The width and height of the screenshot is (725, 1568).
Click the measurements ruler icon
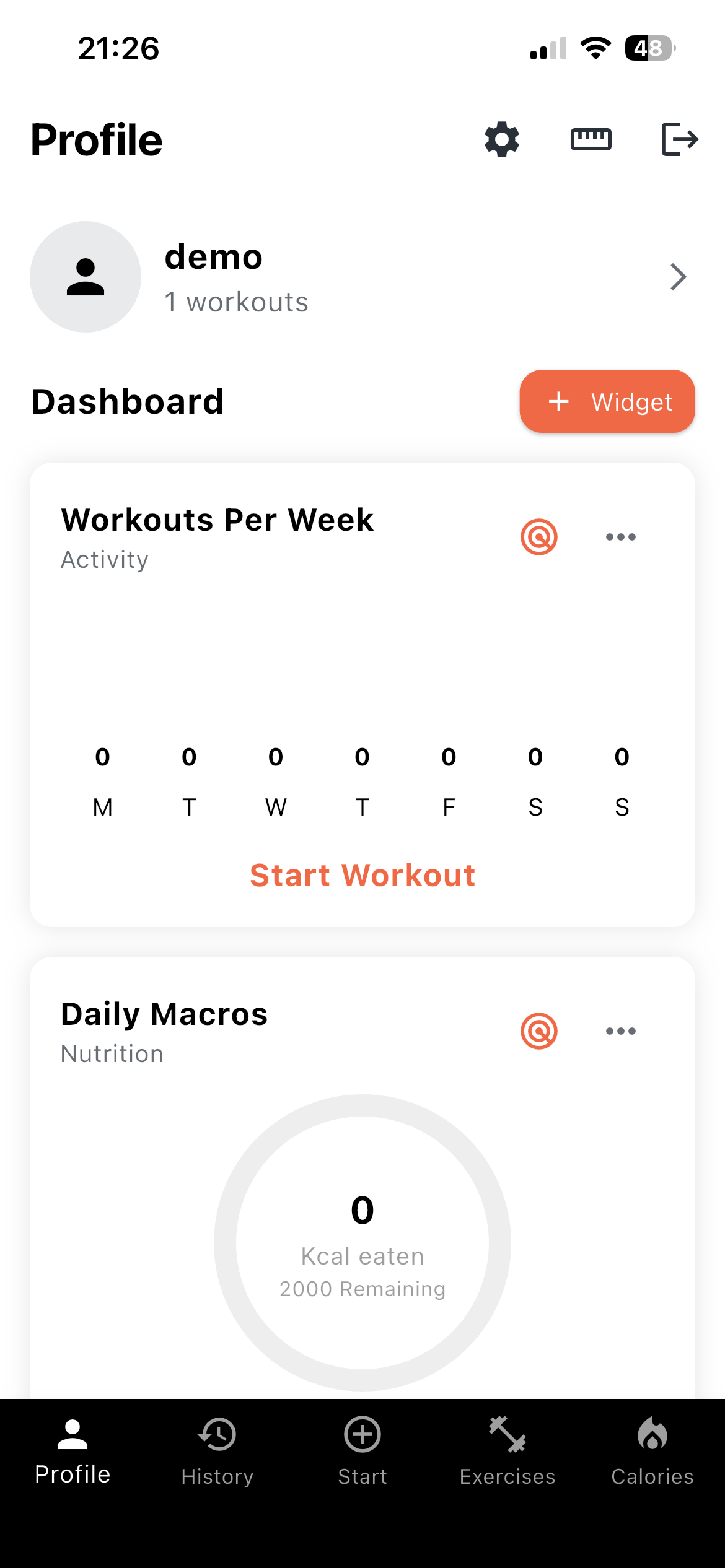[591, 139]
